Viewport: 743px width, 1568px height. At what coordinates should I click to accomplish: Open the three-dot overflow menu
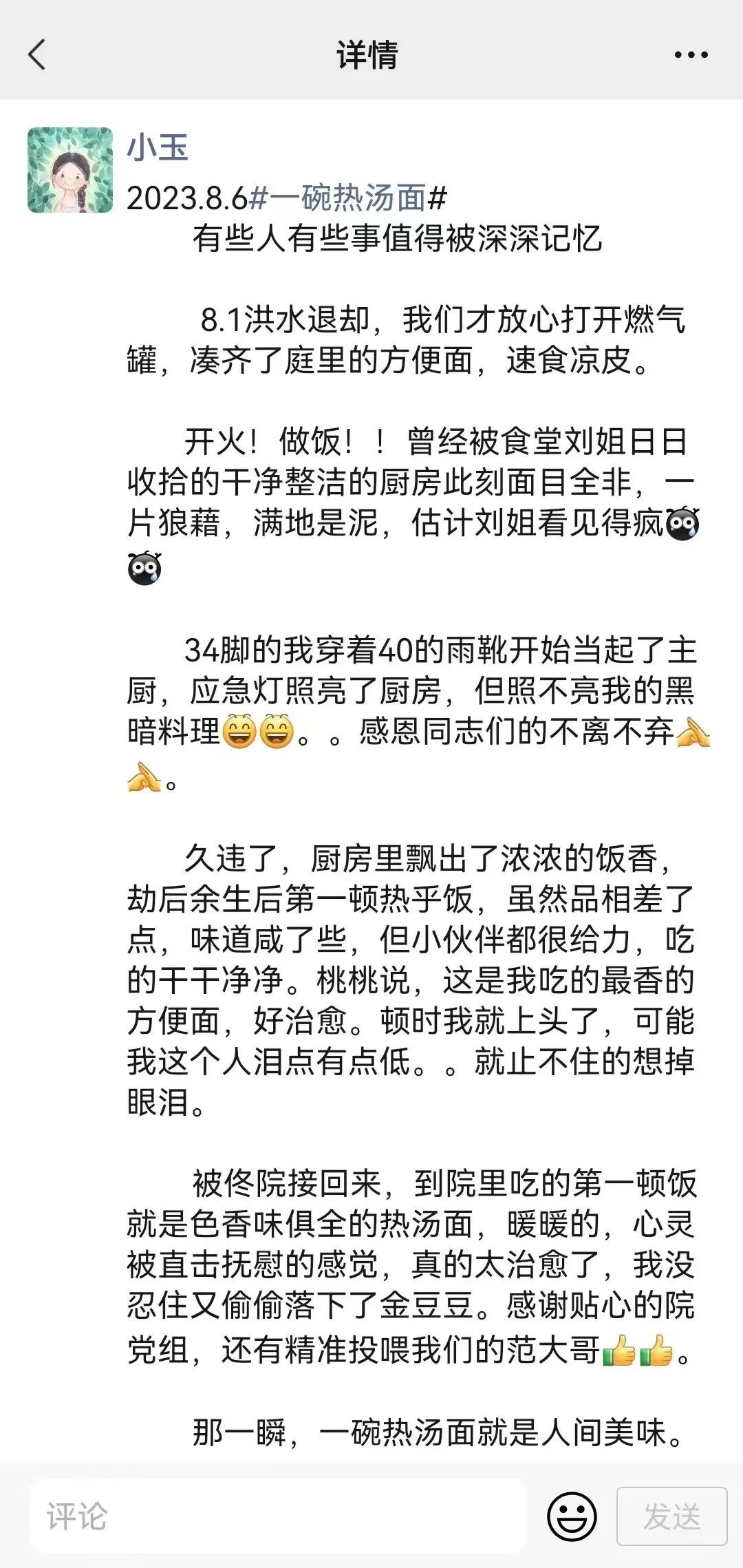click(691, 54)
